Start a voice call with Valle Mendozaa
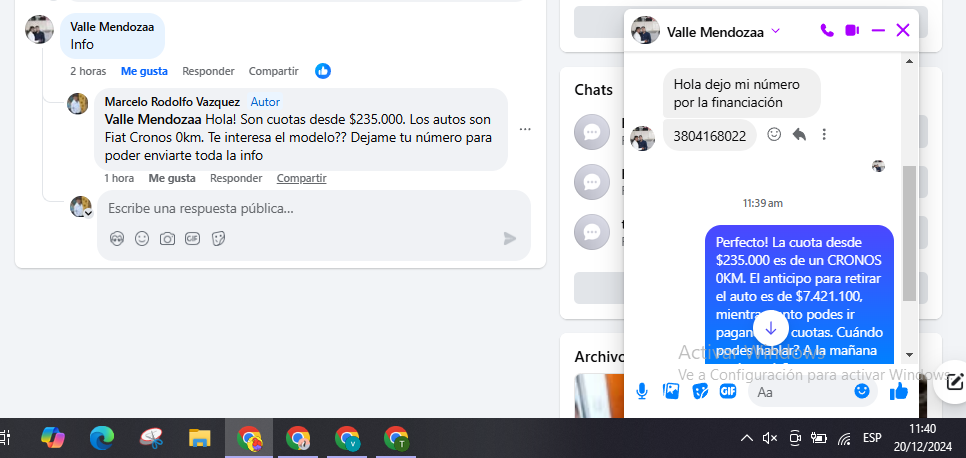 [827, 31]
